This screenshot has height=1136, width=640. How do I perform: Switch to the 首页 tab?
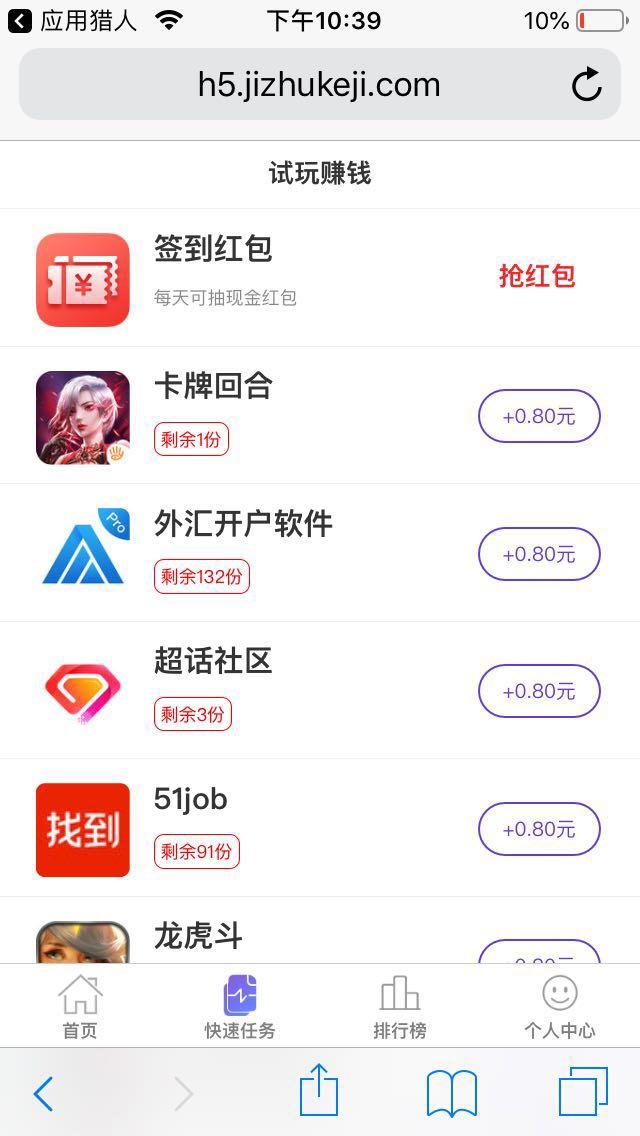(x=80, y=1008)
